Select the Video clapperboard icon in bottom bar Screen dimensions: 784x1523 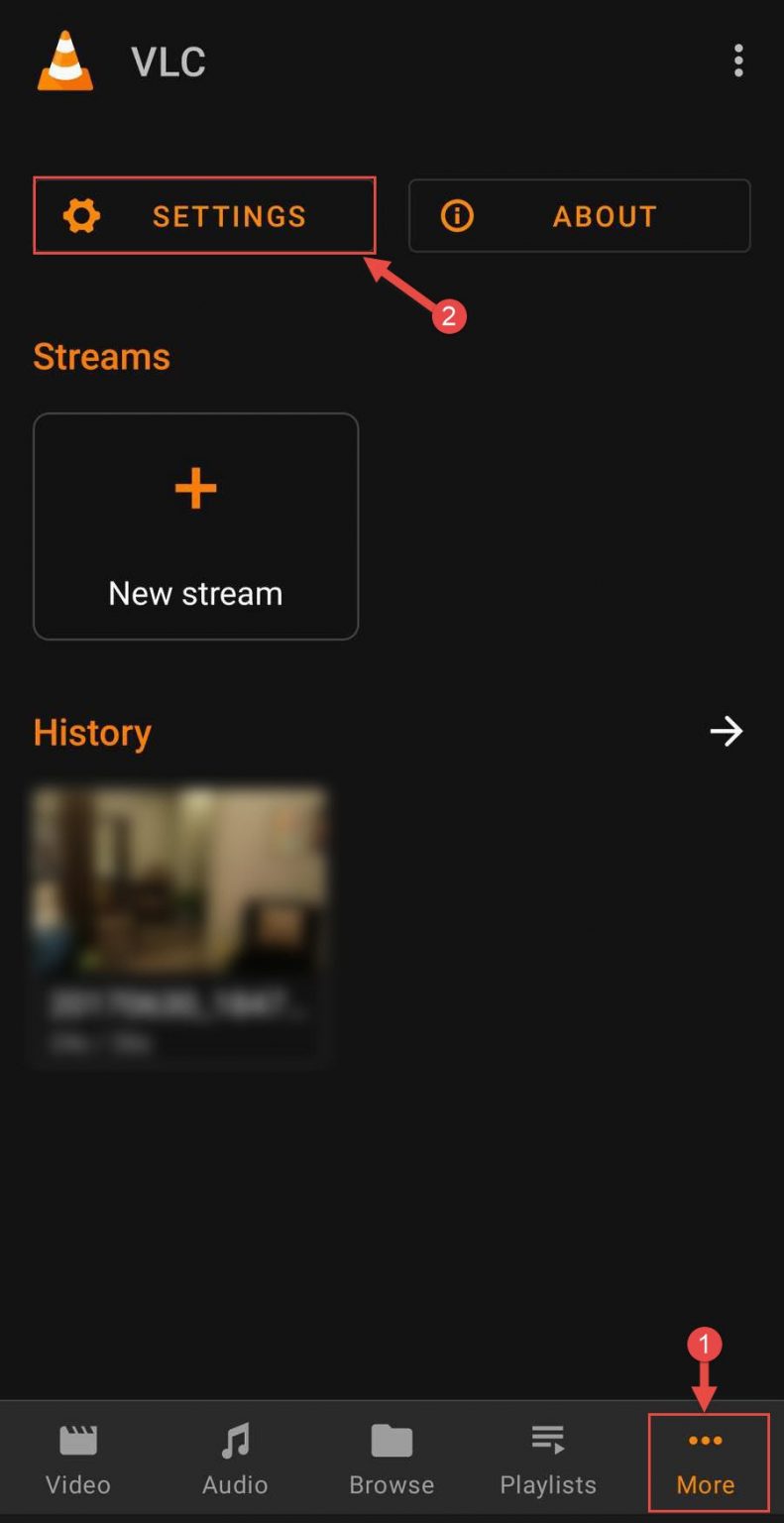(x=76, y=1439)
